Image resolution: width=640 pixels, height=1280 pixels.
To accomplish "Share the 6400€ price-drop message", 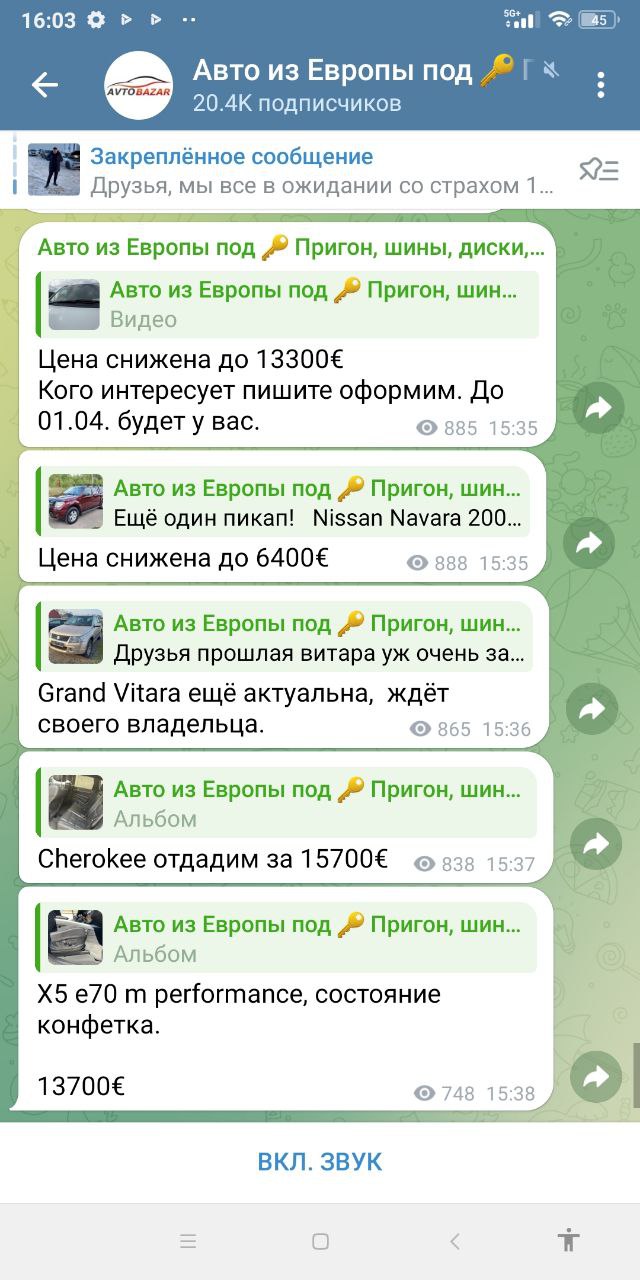I will point(590,543).
